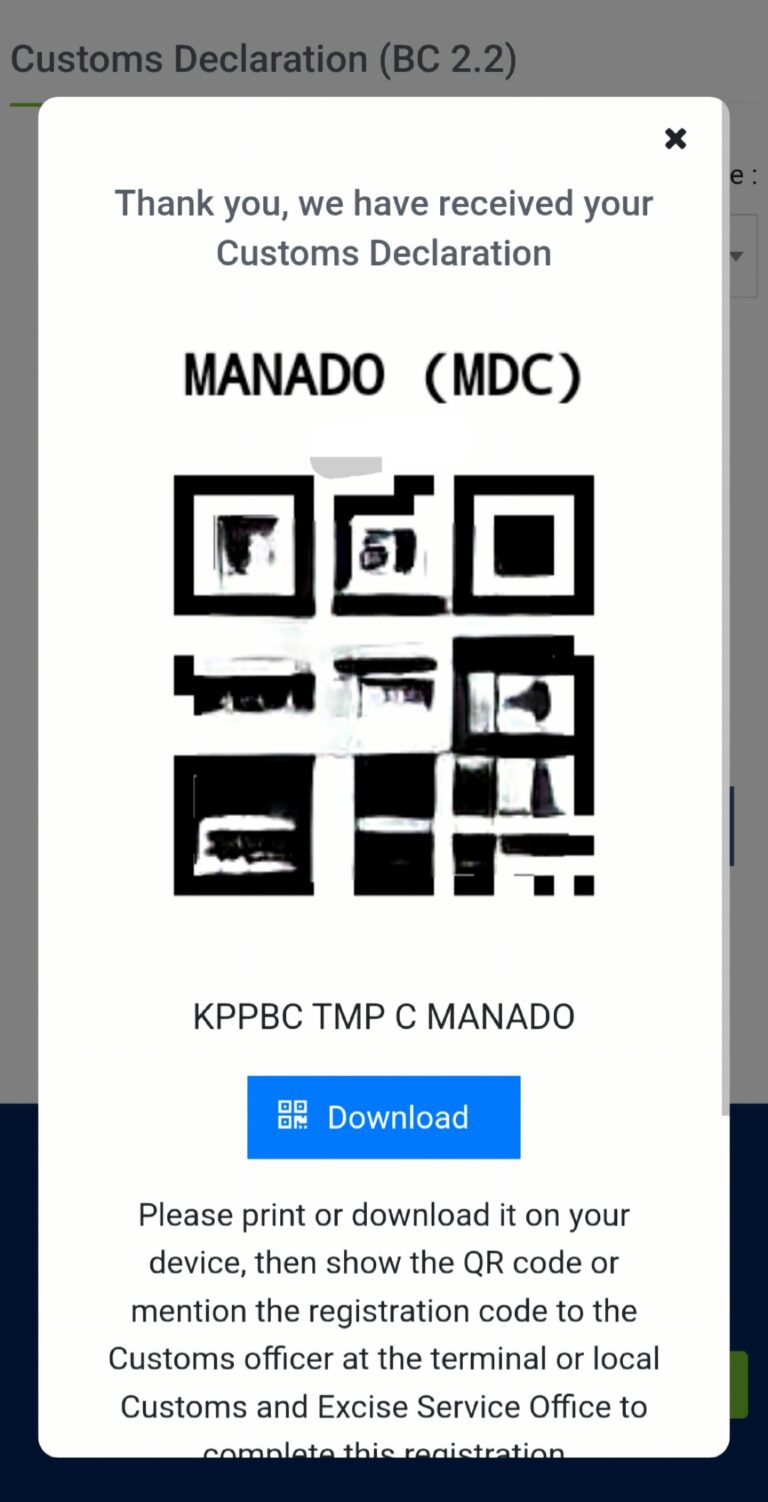Close the customs declaration confirmation dialog
The height and width of the screenshot is (1502, 768).
(676, 139)
